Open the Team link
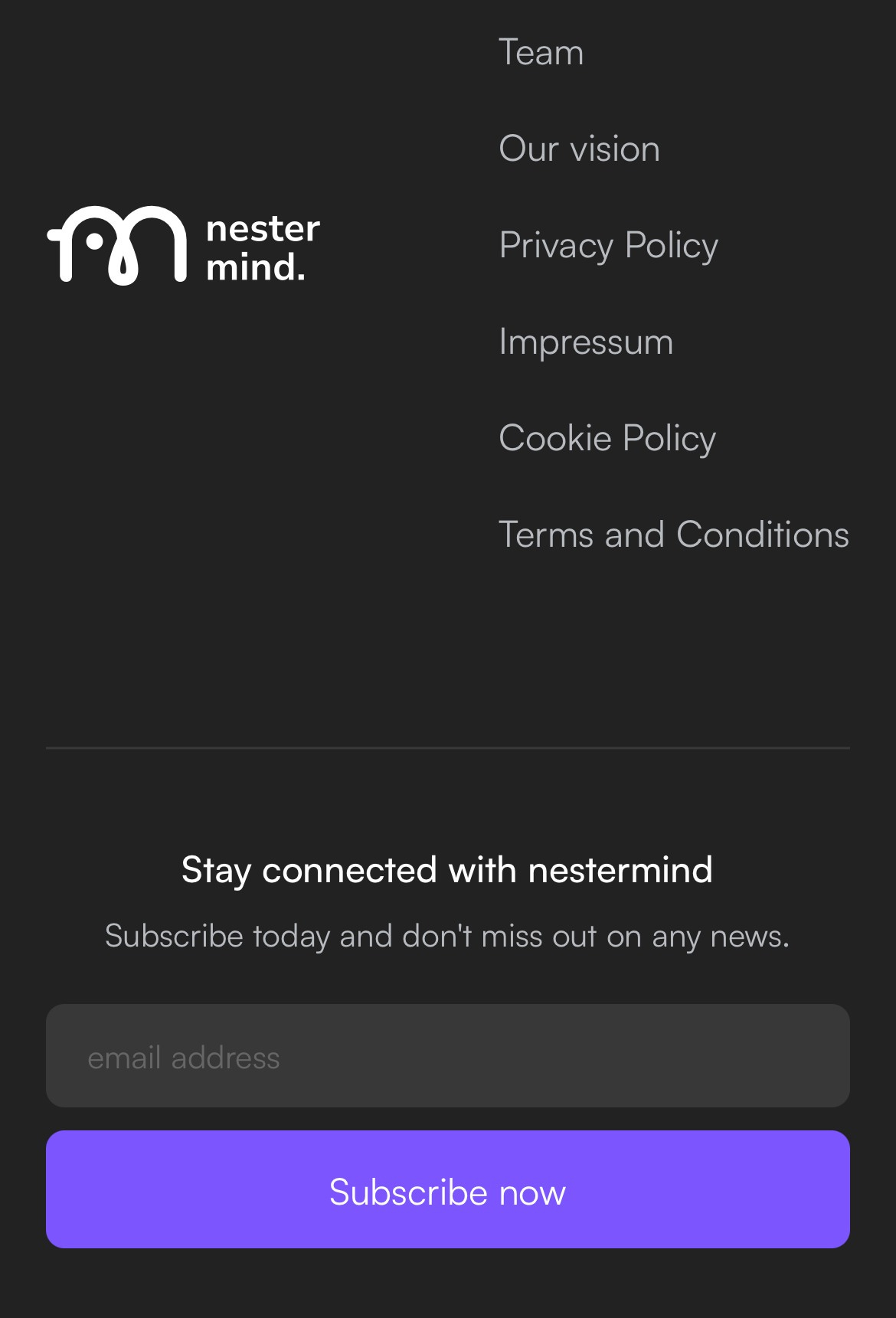 pyautogui.click(x=541, y=53)
